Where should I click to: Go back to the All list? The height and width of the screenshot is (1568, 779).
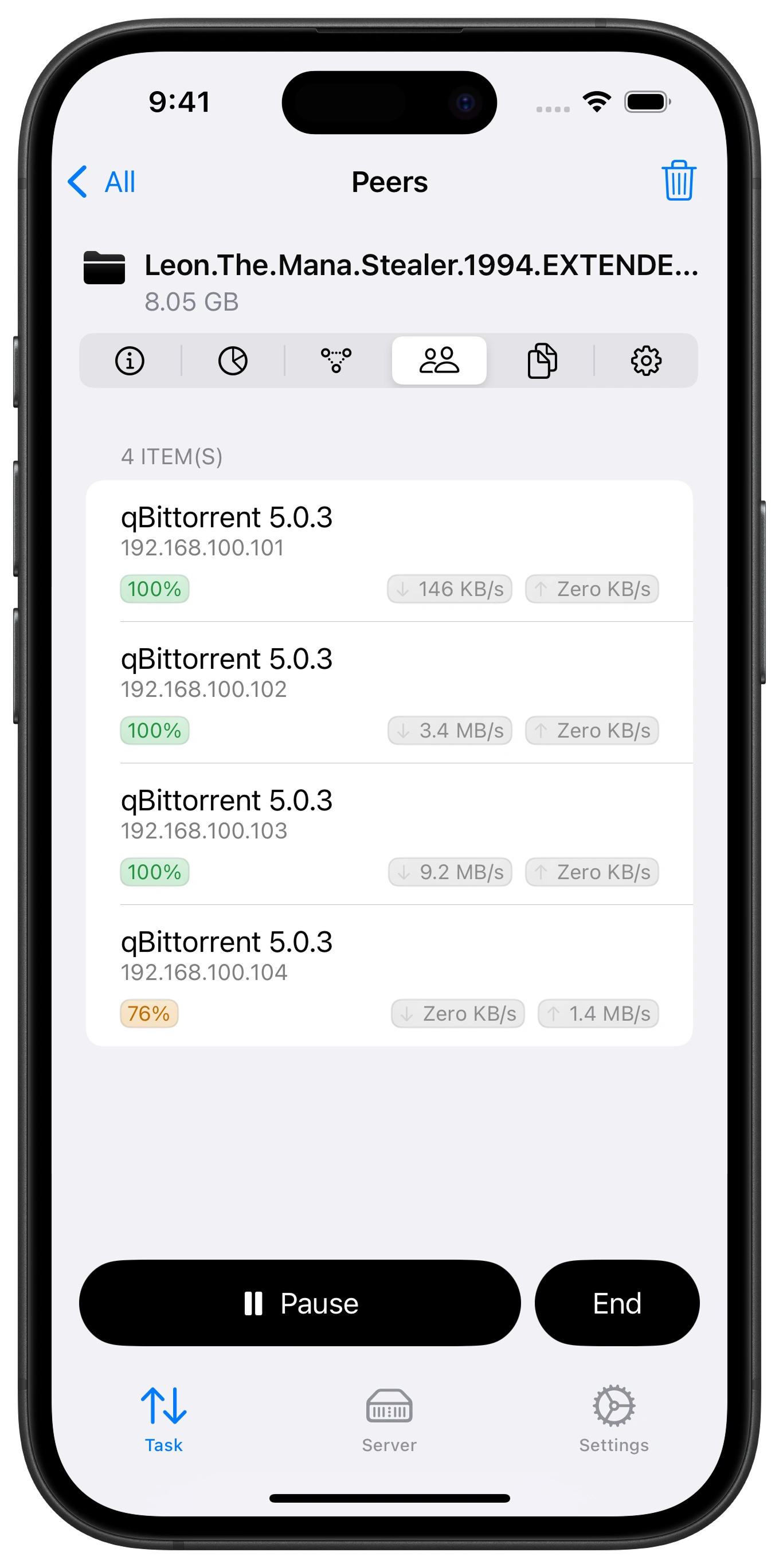(x=102, y=182)
